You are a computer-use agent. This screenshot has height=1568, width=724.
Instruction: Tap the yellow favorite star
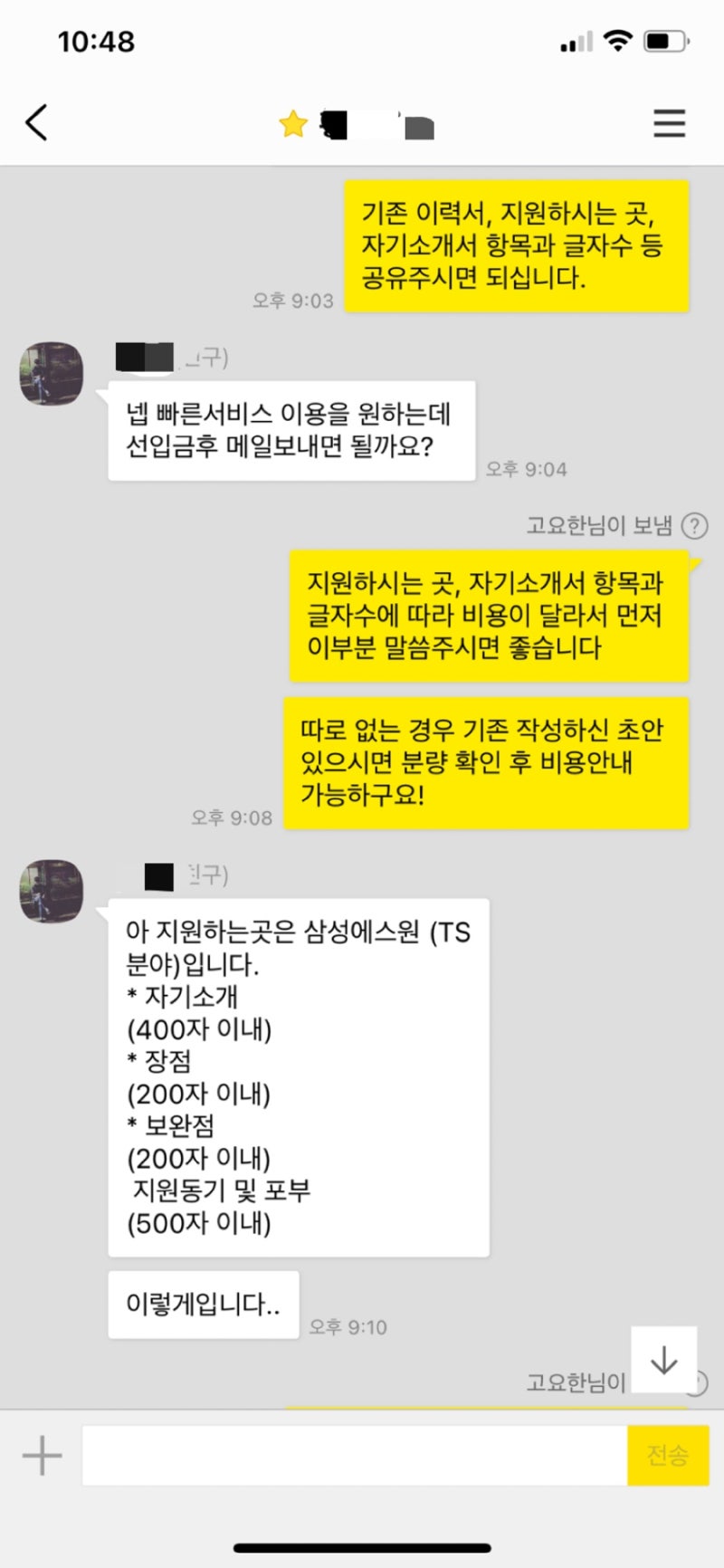[293, 124]
